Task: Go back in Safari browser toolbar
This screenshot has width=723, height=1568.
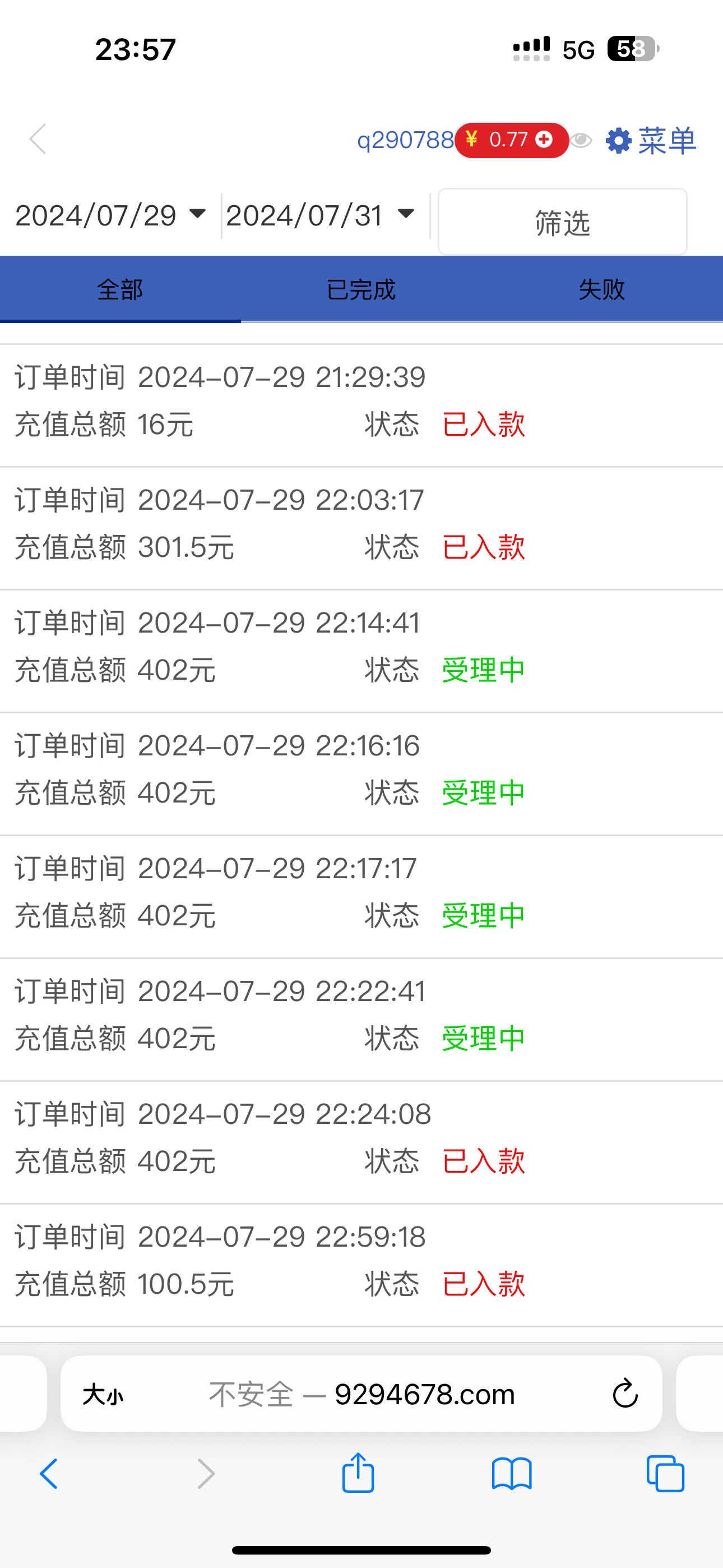Action: [x=49, y=1474]
